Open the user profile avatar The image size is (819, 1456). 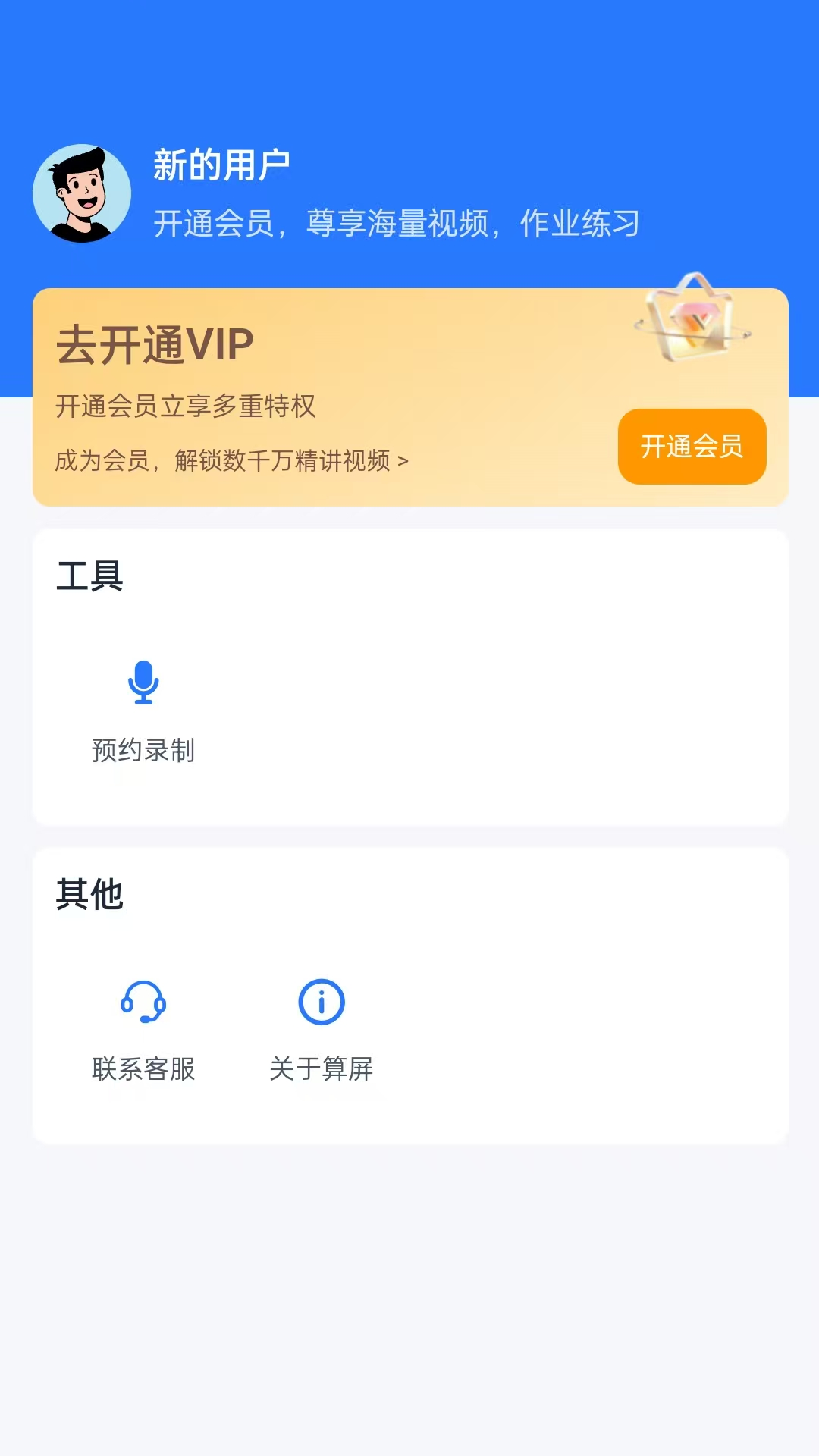pos(82,194)
